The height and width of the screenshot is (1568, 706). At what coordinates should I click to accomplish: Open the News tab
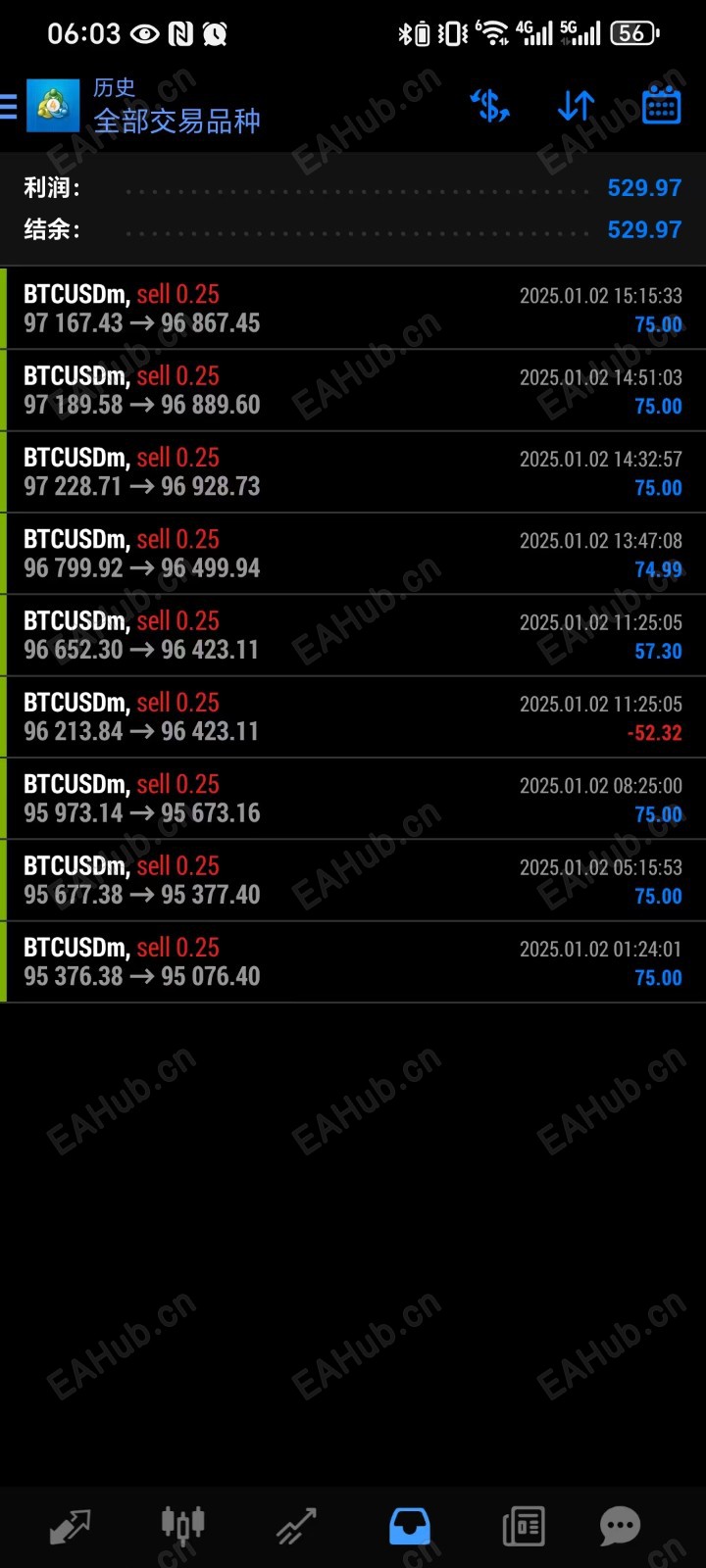tap(524, 1526)
